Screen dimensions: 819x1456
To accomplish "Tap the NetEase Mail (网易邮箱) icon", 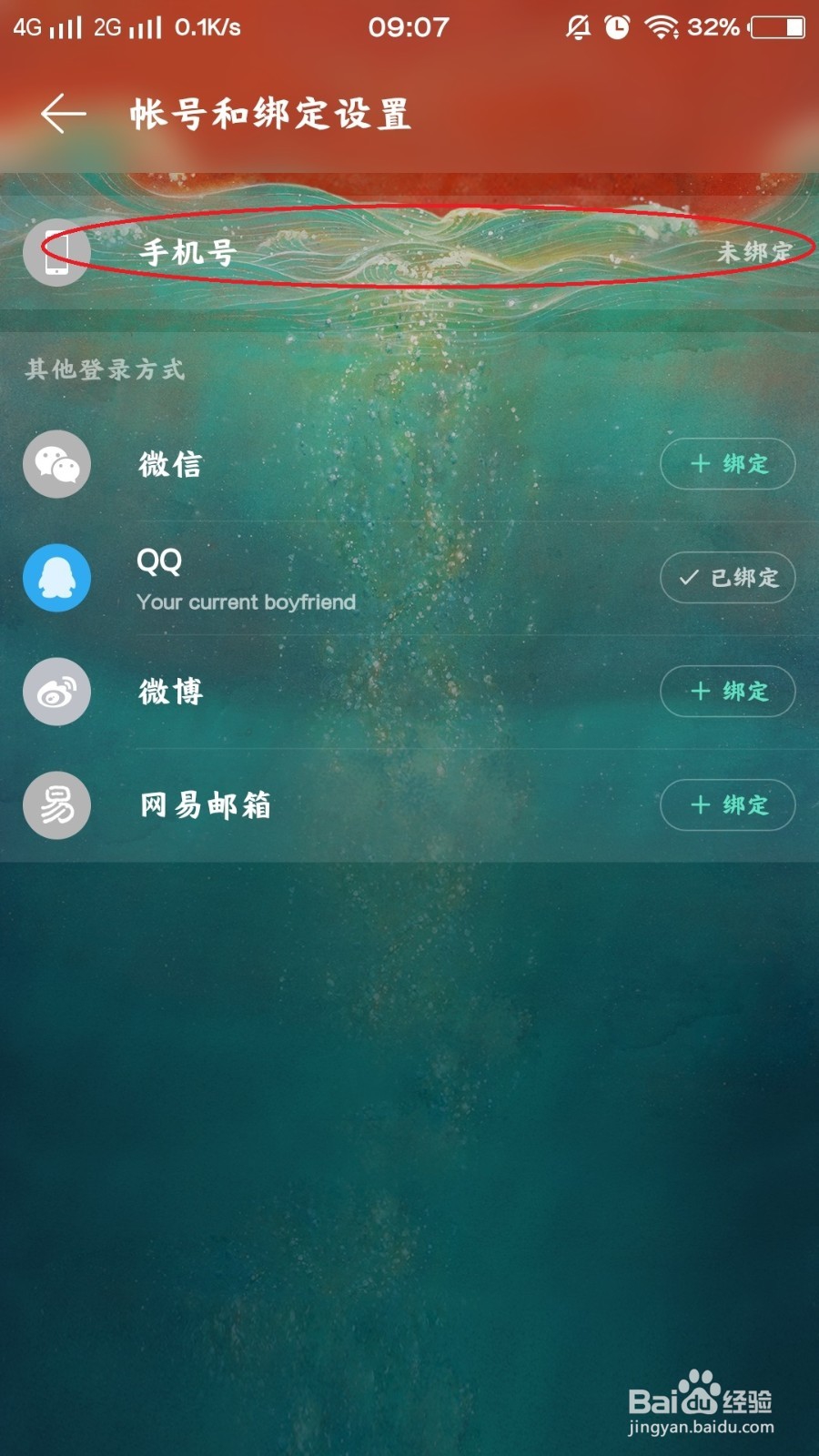I will coord(56,805).
